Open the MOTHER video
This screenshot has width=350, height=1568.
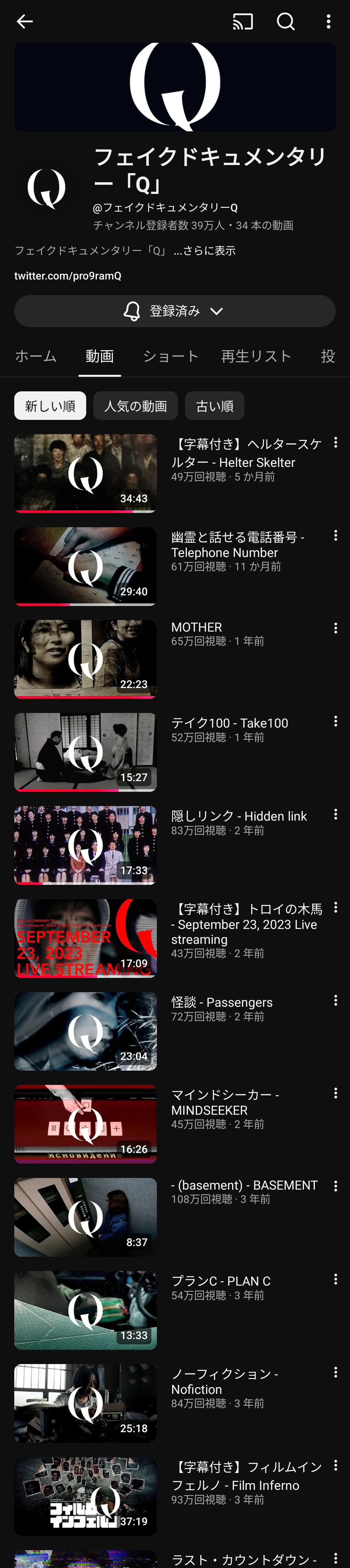[85, 659]
